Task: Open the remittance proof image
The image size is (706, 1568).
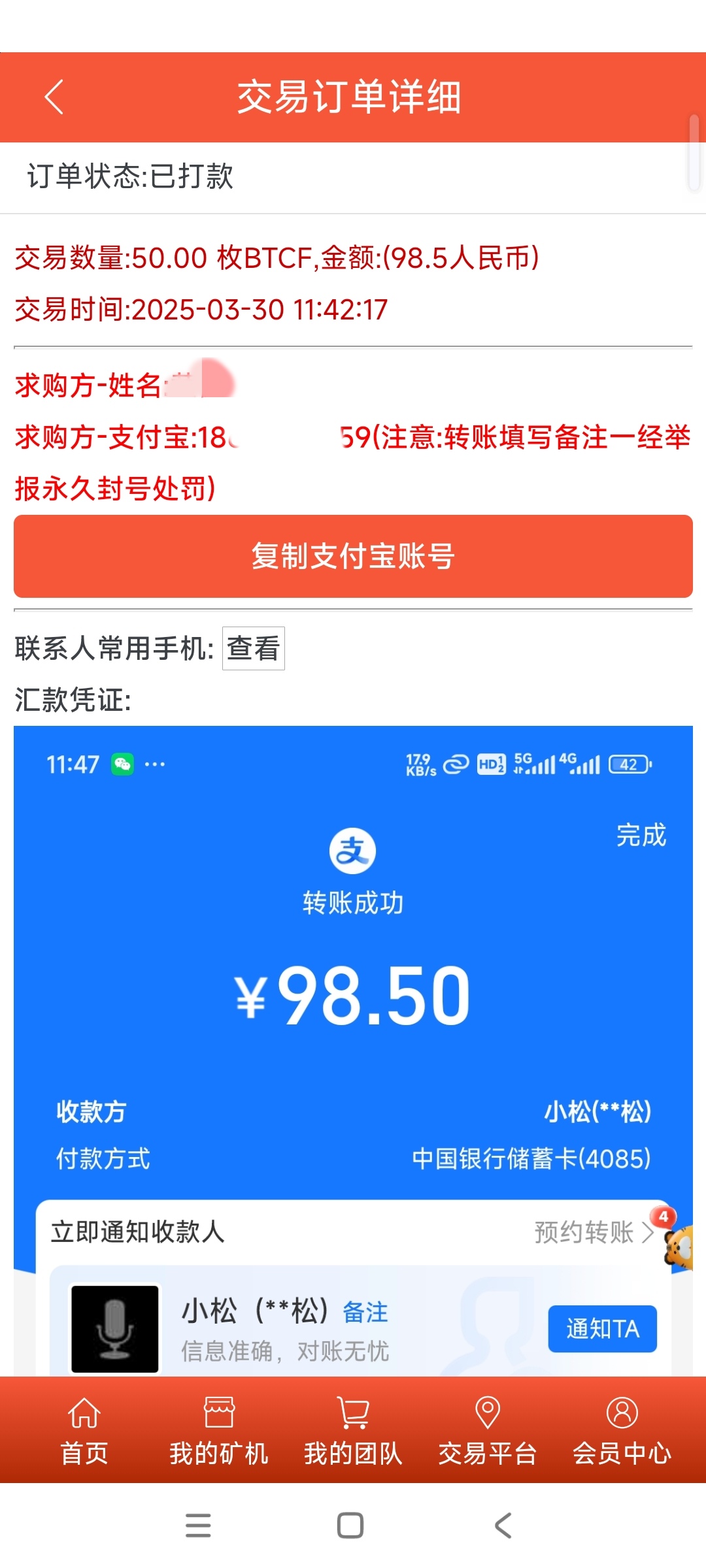Action: coord(353,1045)
